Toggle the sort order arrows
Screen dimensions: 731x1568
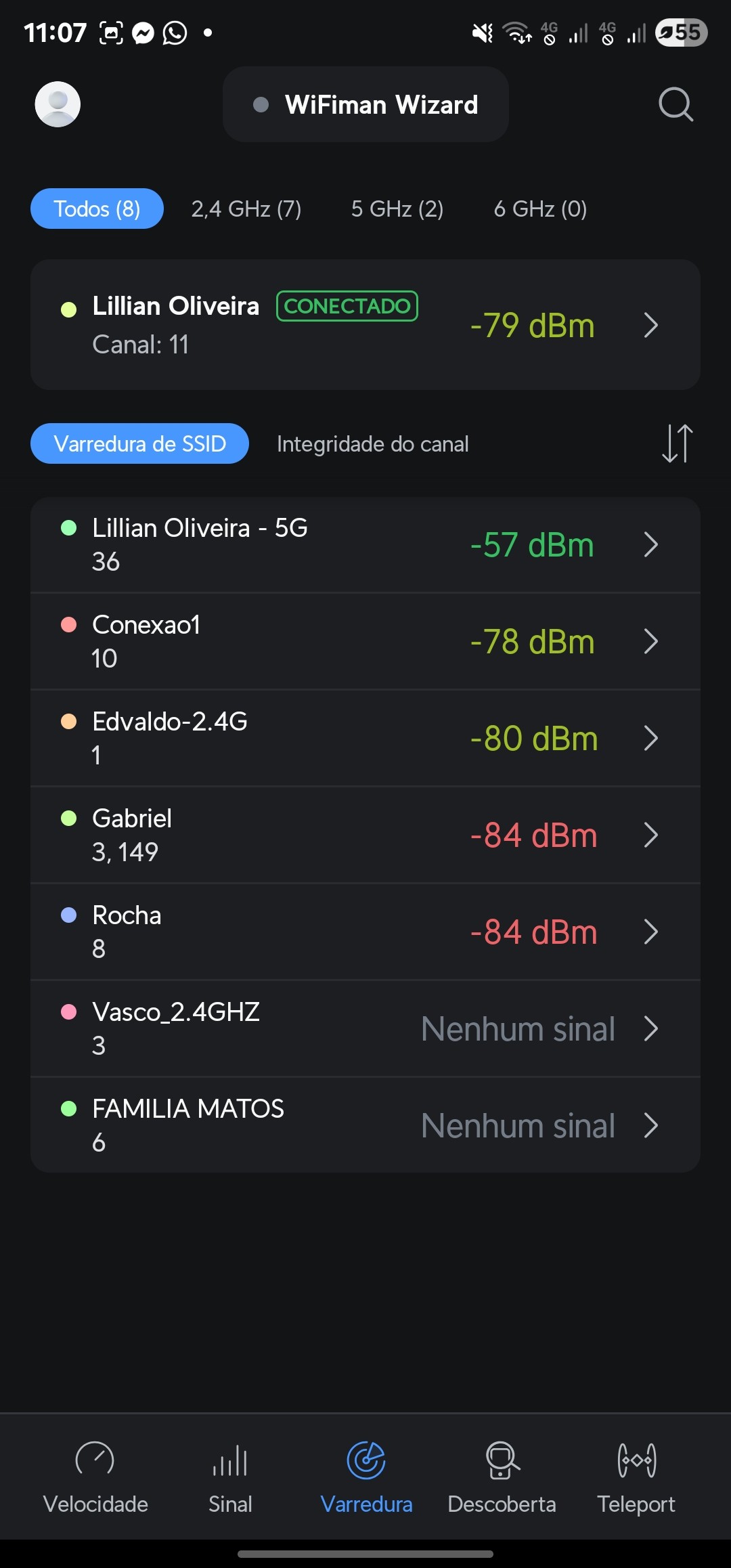(677, 443)
